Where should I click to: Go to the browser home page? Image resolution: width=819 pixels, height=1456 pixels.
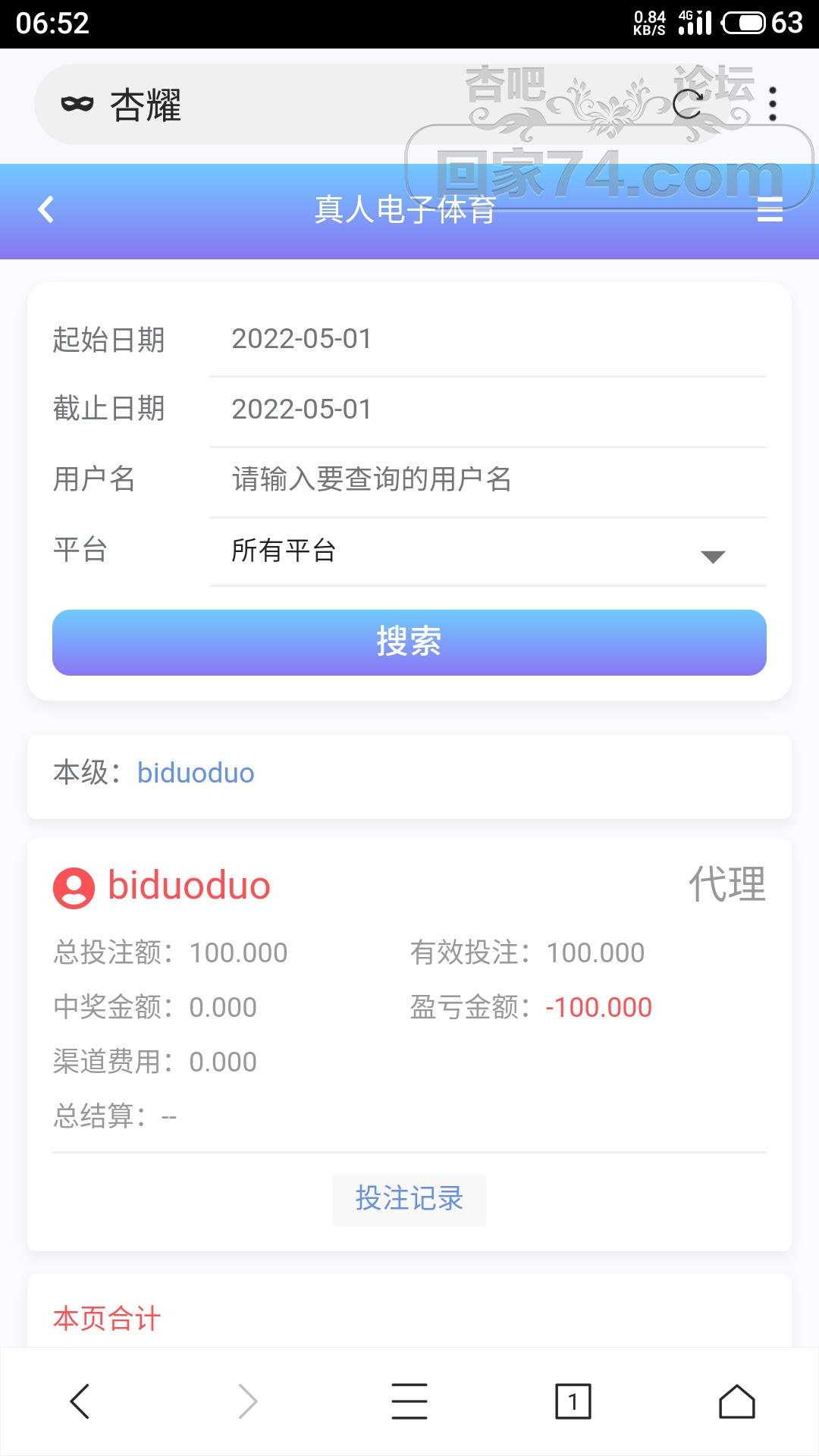(x=736, y=1401)
